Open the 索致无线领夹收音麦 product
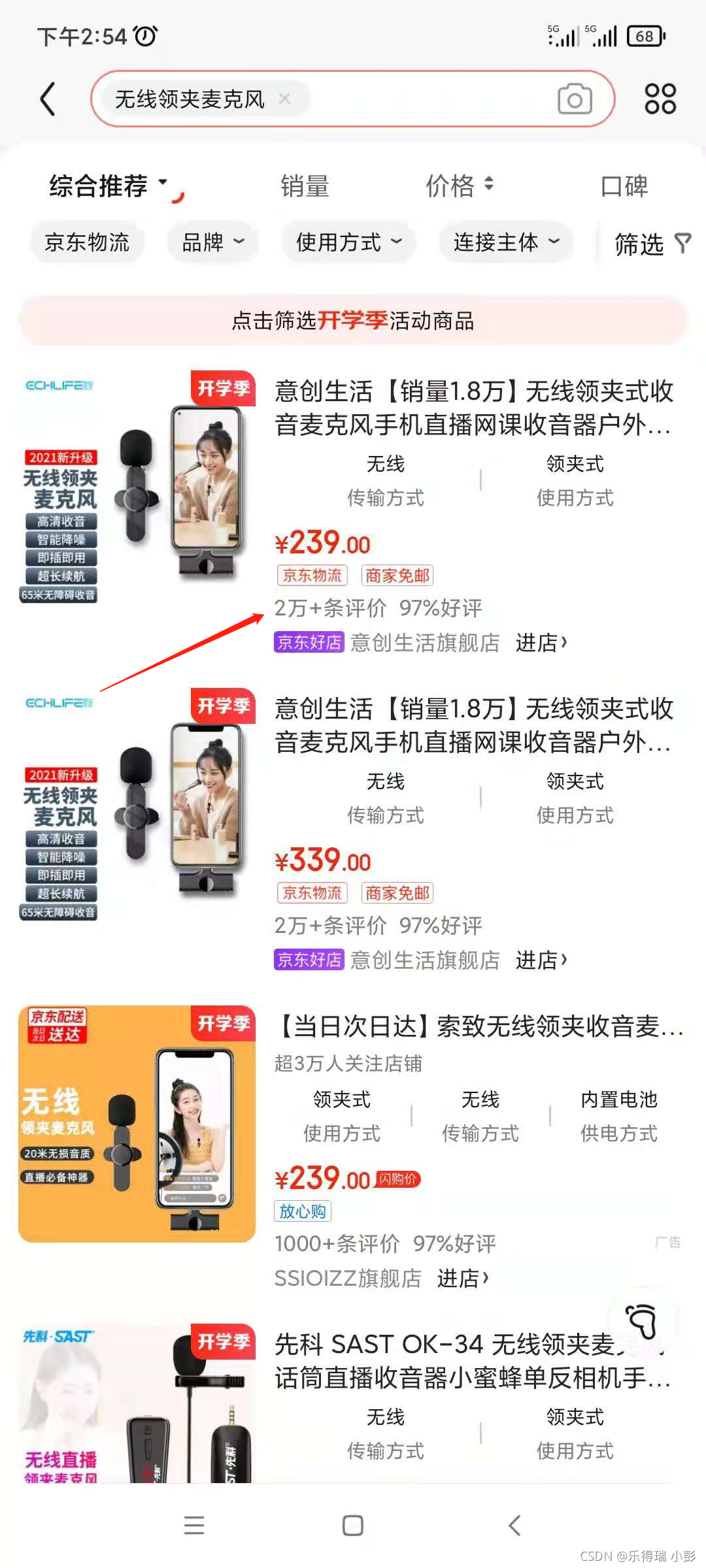The height and width of the screenshot is (1568, 706). point(480,1026)
